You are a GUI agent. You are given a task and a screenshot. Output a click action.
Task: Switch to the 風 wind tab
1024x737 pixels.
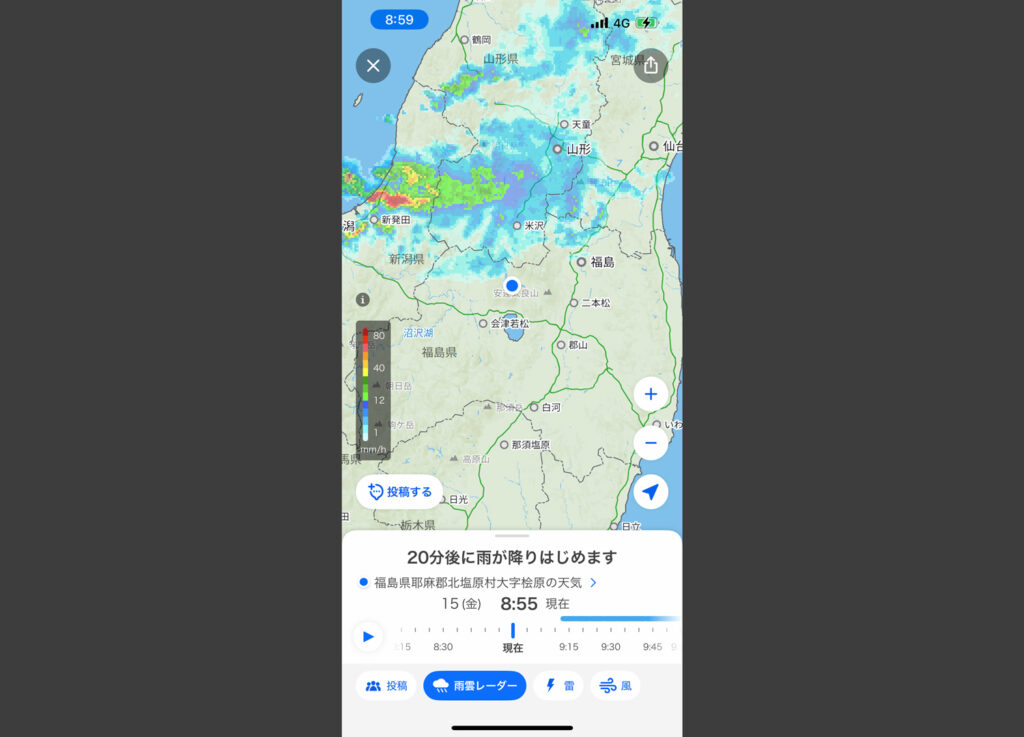(x=615, y=686)
